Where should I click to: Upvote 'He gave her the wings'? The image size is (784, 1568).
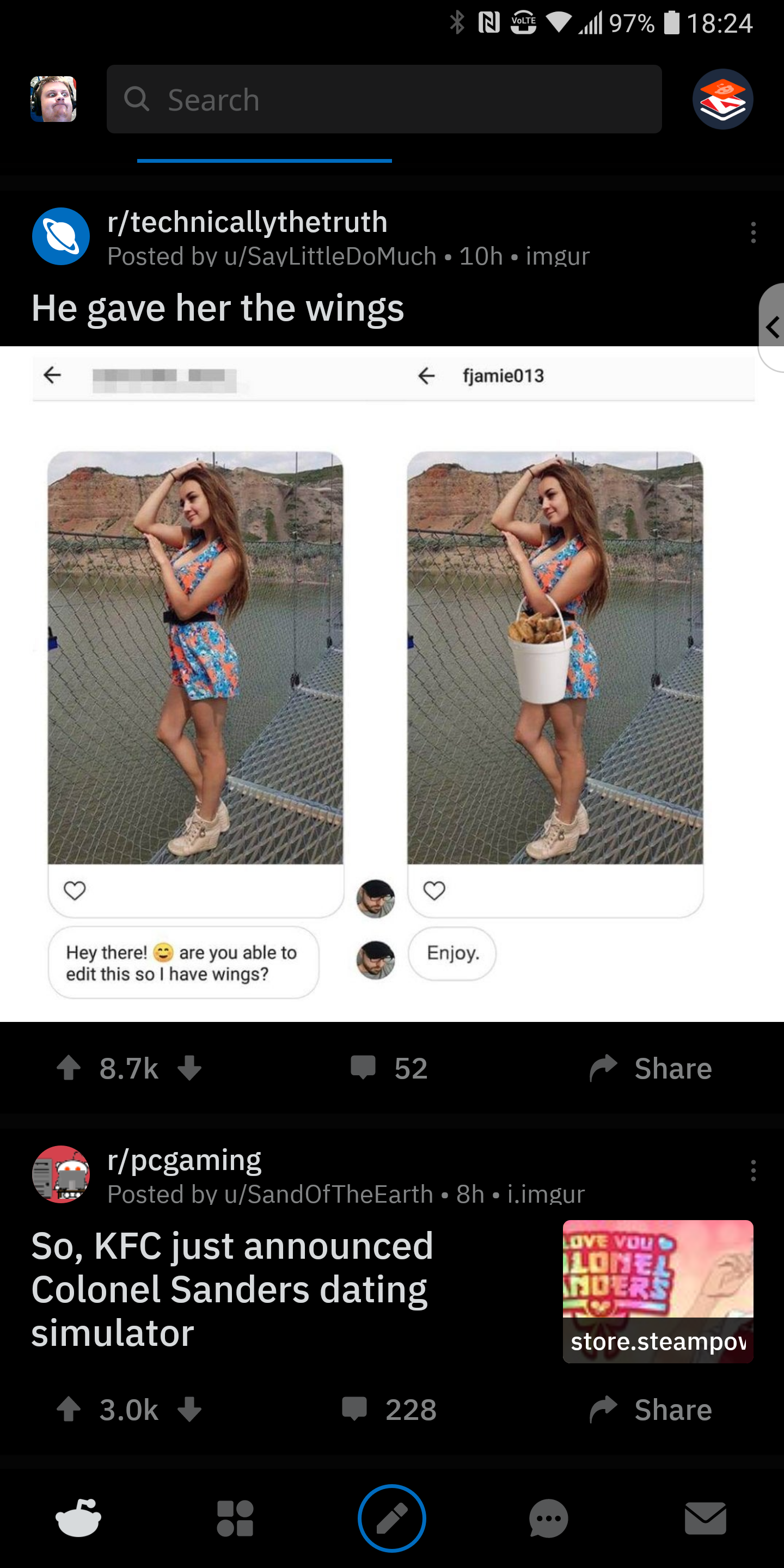[69, 1068]
